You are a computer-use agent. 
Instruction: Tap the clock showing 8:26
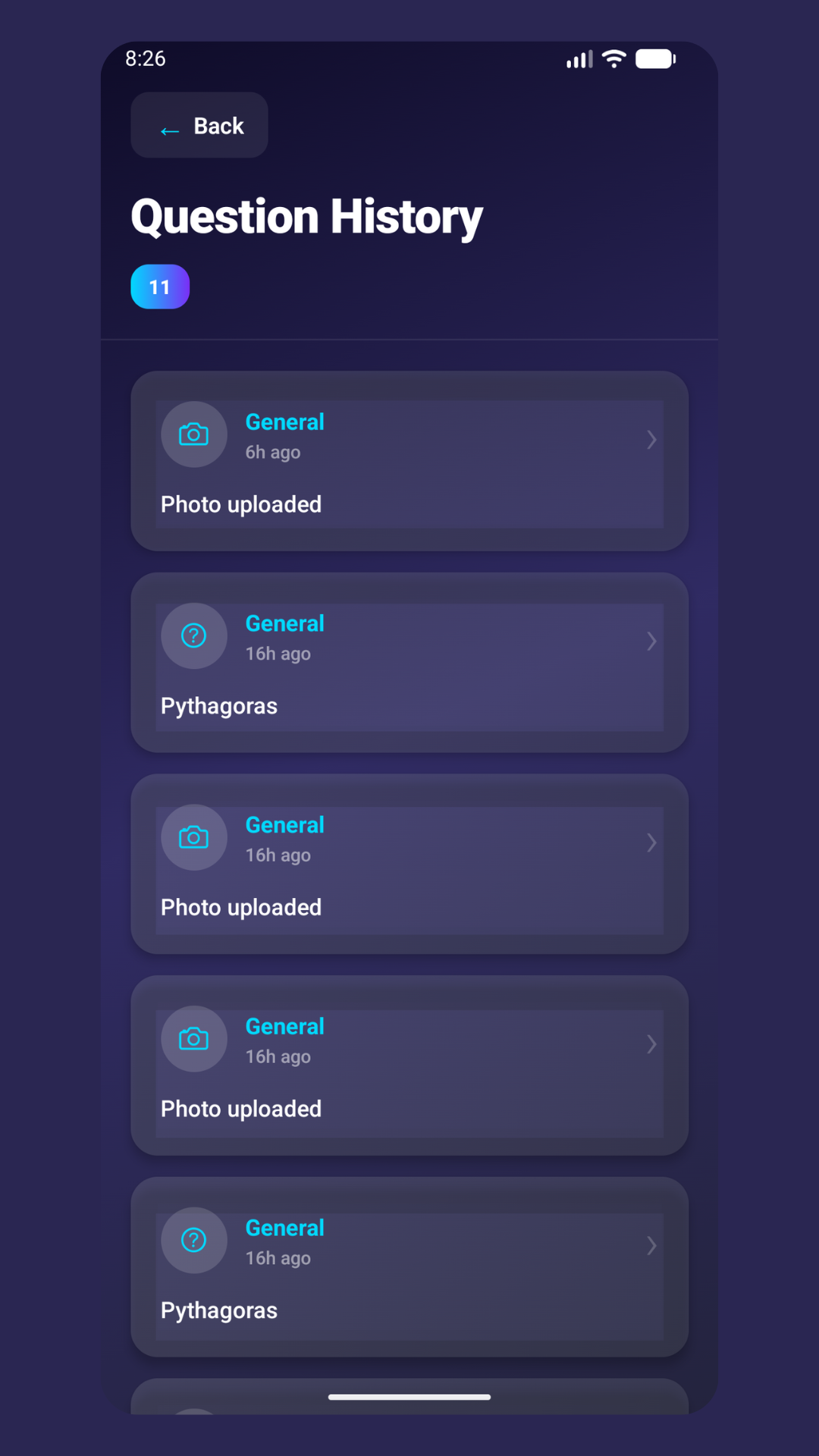tap(145, 58)
